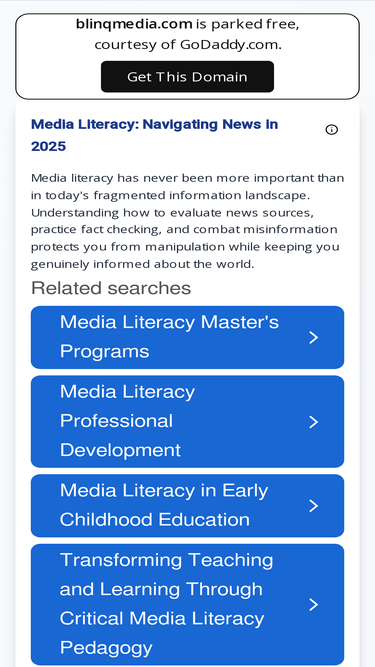Open the info icon beside the article title
The height and width of the screenshot is (667, 375).
click(332, 130)
